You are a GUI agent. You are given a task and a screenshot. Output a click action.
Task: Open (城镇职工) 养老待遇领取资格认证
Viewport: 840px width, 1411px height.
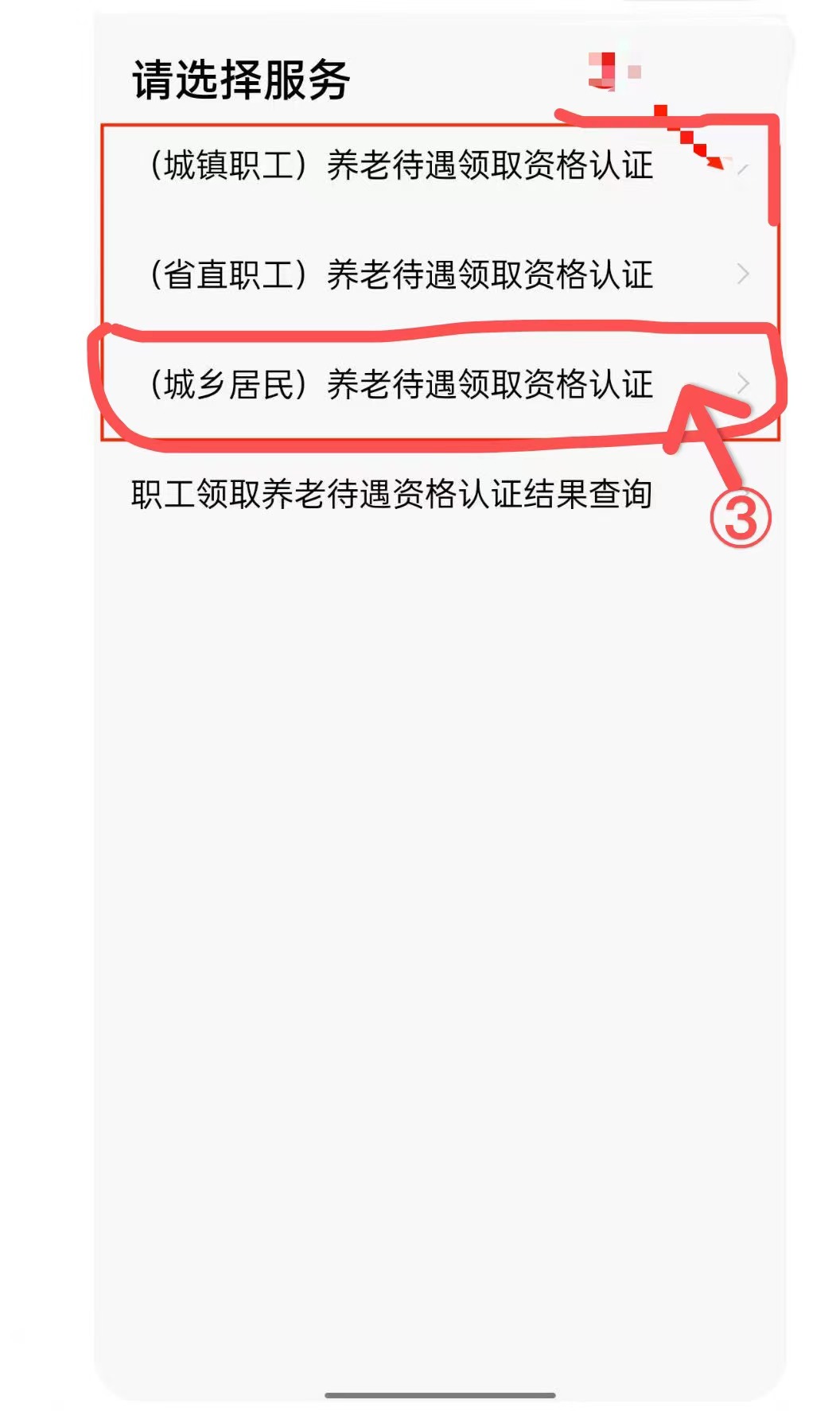(440, 165)
